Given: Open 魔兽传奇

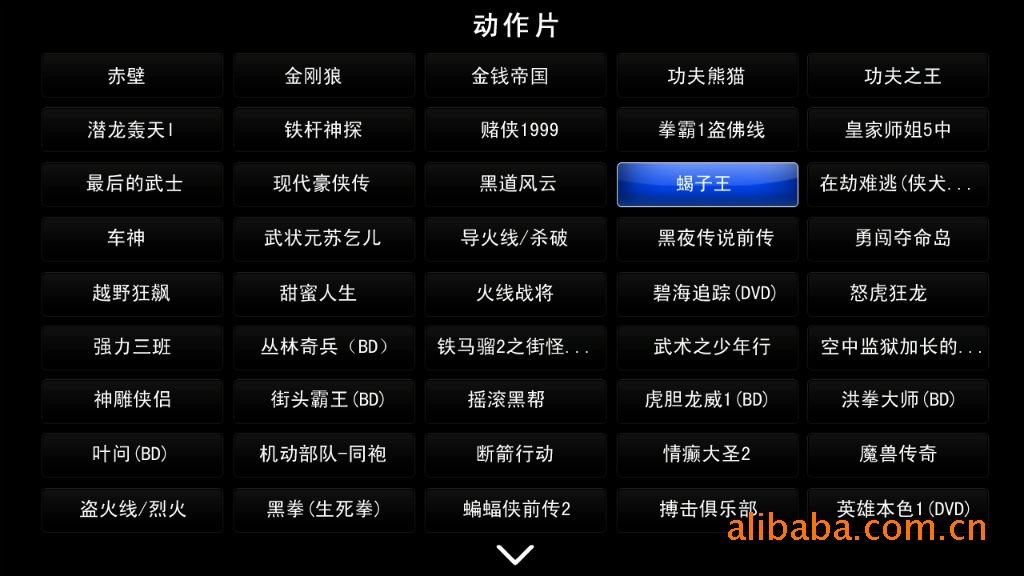Looking at the screenshot, I should [x=897, y=454].
